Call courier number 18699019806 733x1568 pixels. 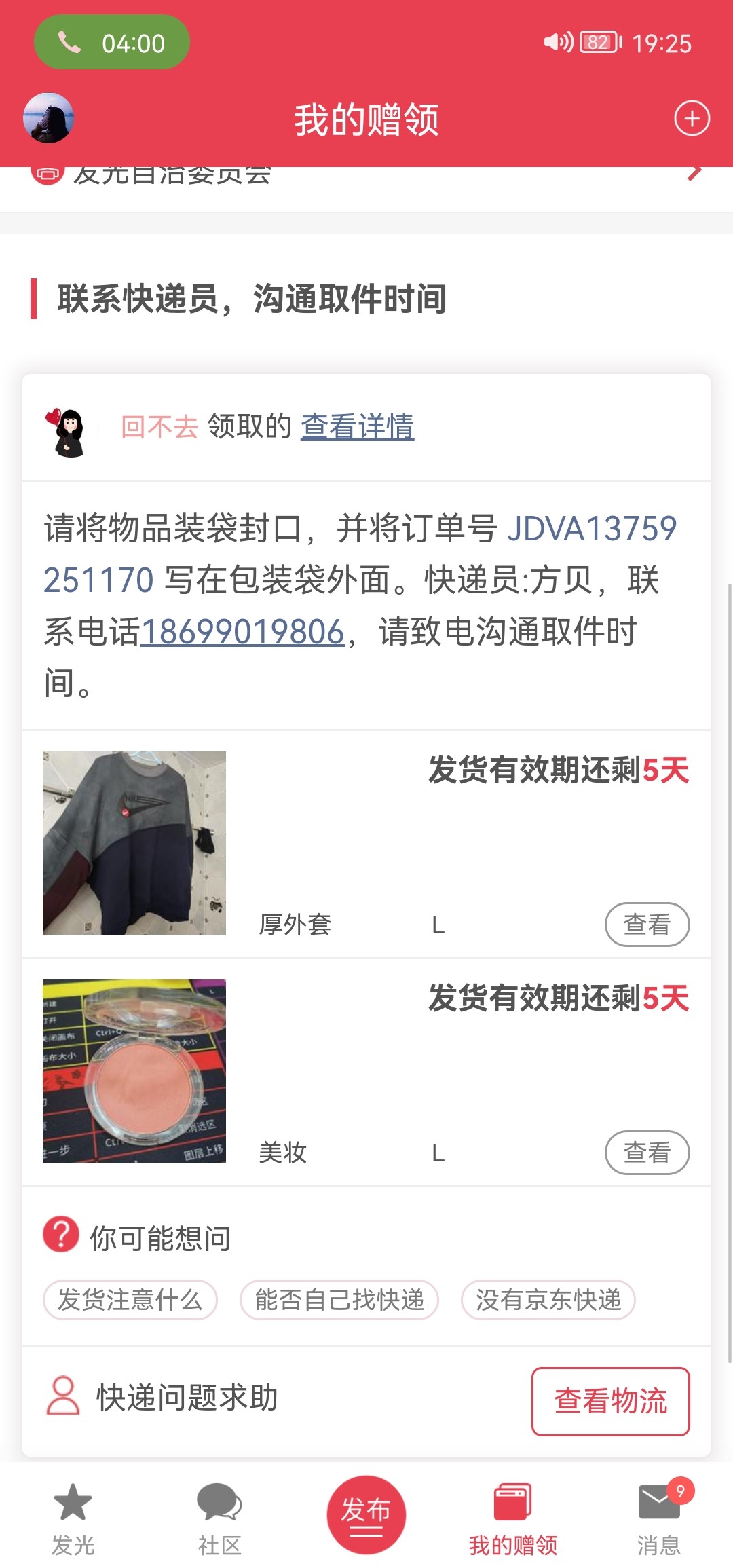242,632
